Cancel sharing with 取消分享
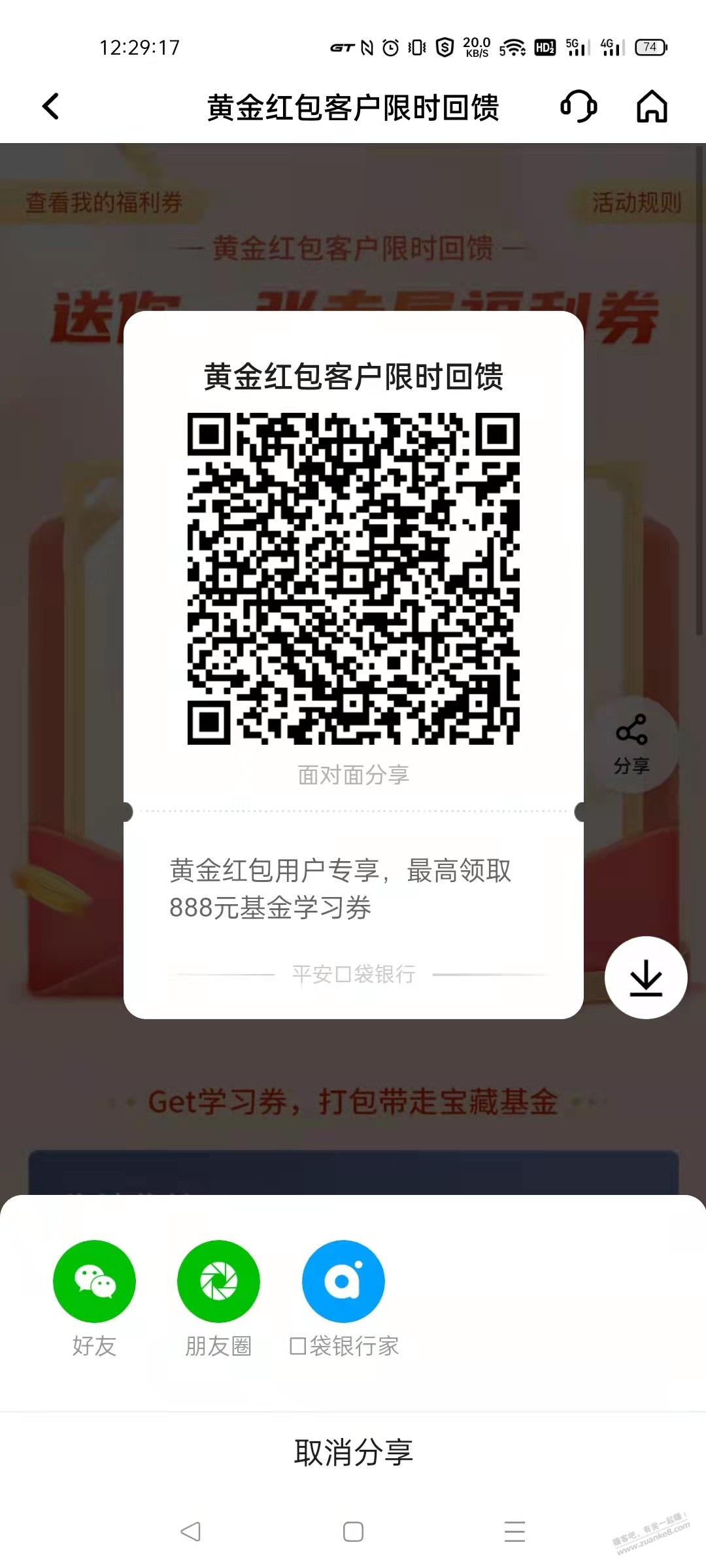 (x=353, y=1453)
